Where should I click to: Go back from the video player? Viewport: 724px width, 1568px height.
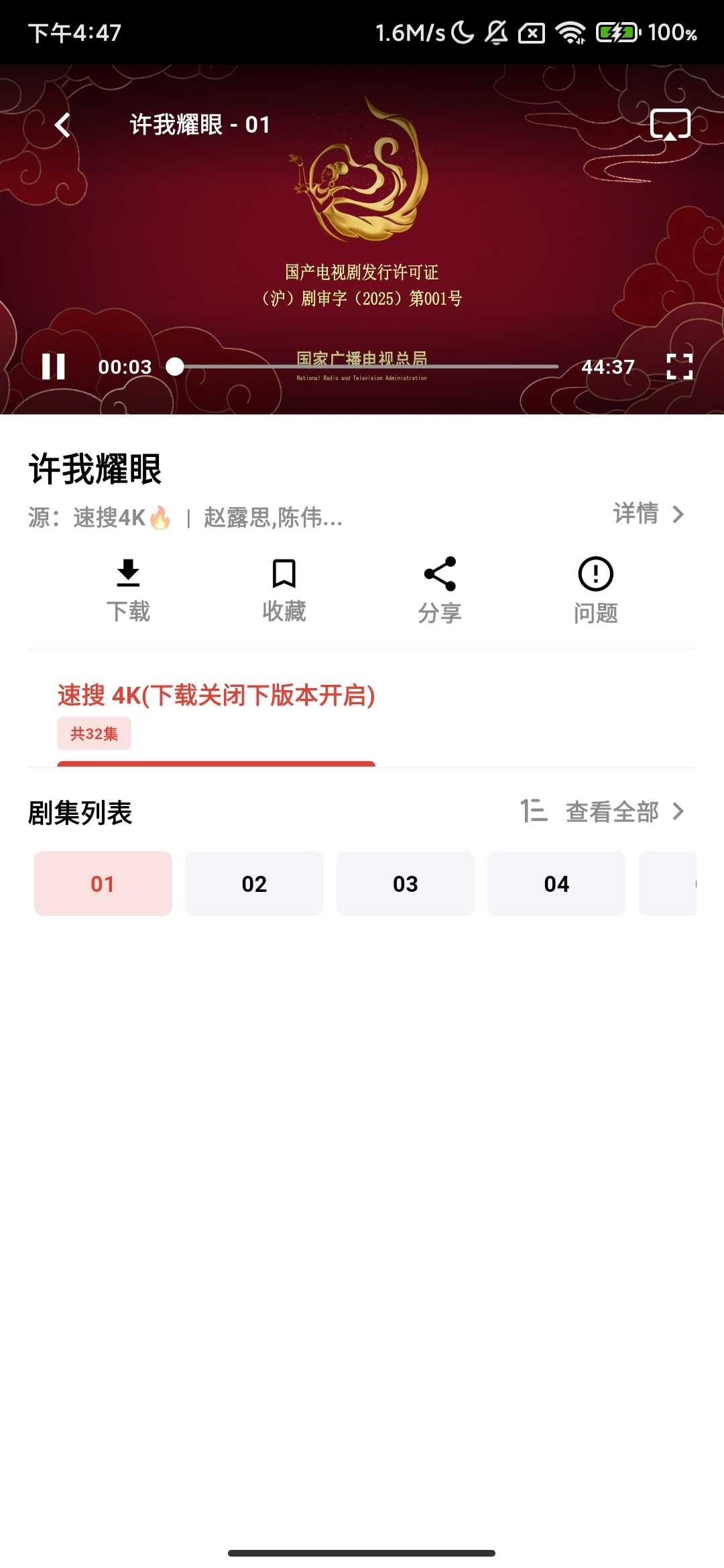tap(62, 125)
